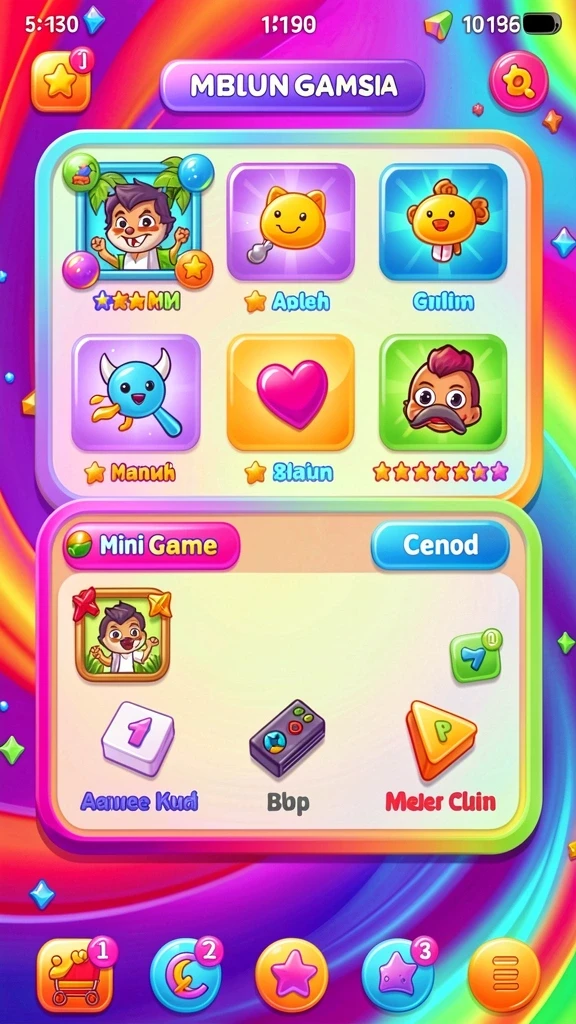The width and height of the screenshot is (576, 1024).
Task: Open the orange menu lines button
Action: click(x=504, y=976)
